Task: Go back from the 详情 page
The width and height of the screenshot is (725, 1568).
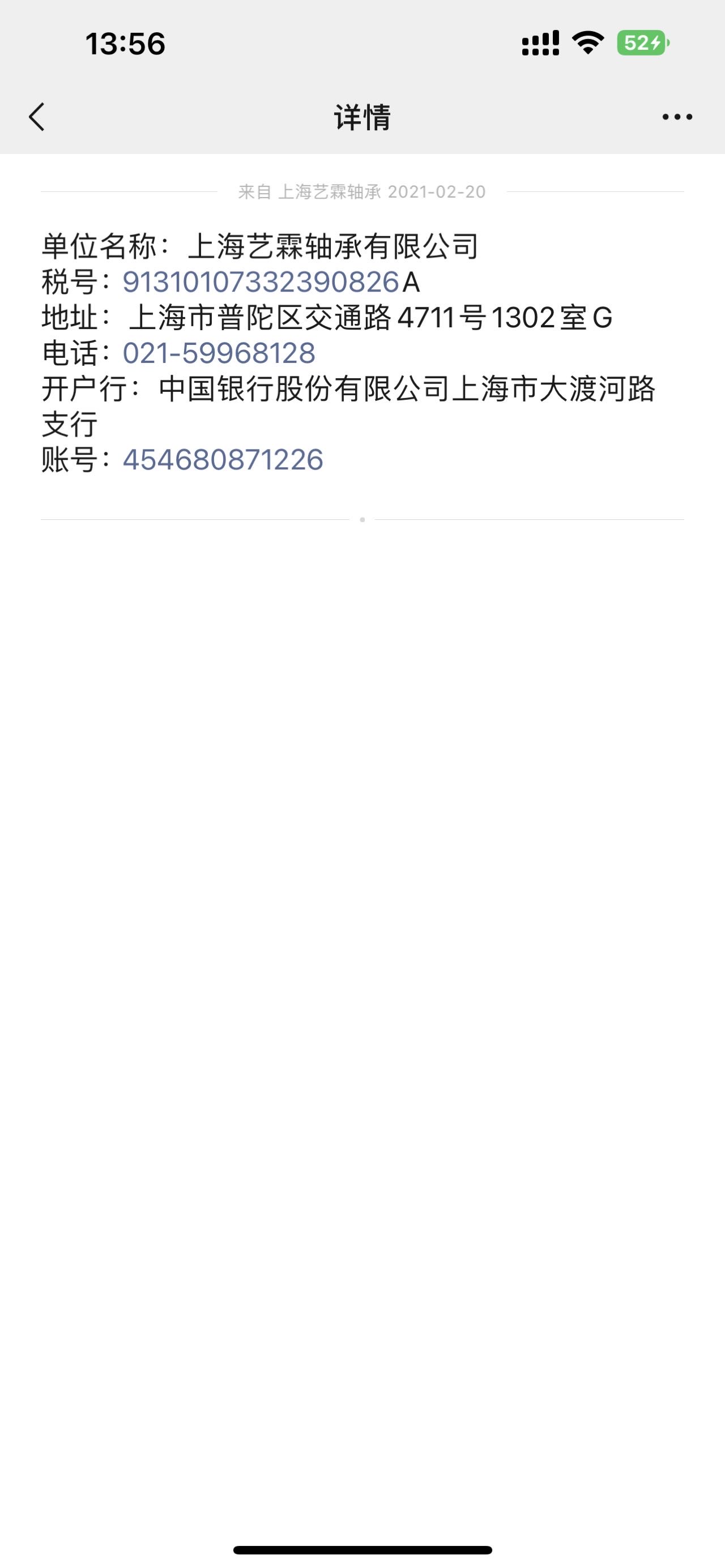Action: (x=37, y=117)
